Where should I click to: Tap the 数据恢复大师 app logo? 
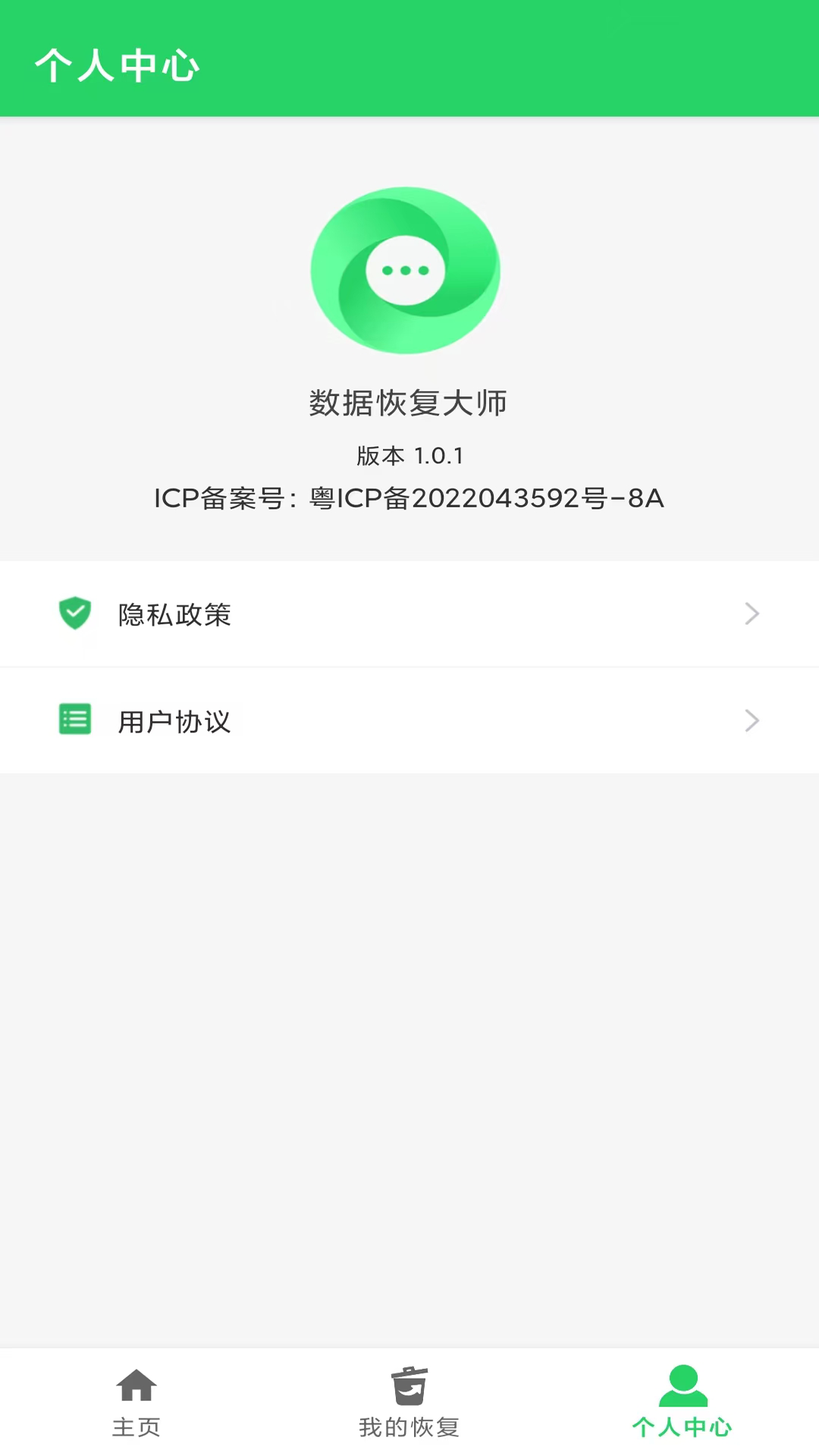tap(406, 270)
